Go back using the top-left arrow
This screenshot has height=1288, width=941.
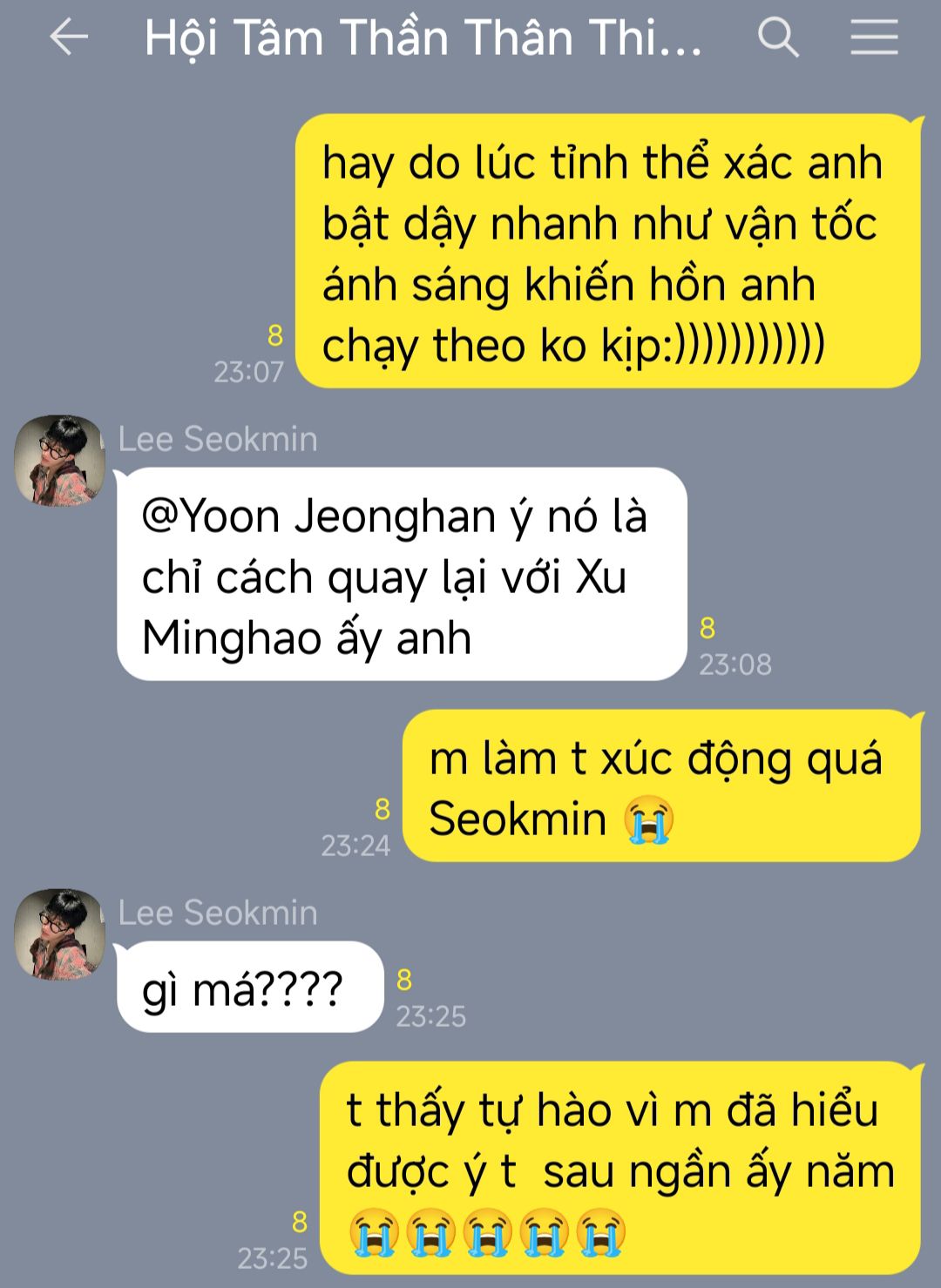point(69,37)
